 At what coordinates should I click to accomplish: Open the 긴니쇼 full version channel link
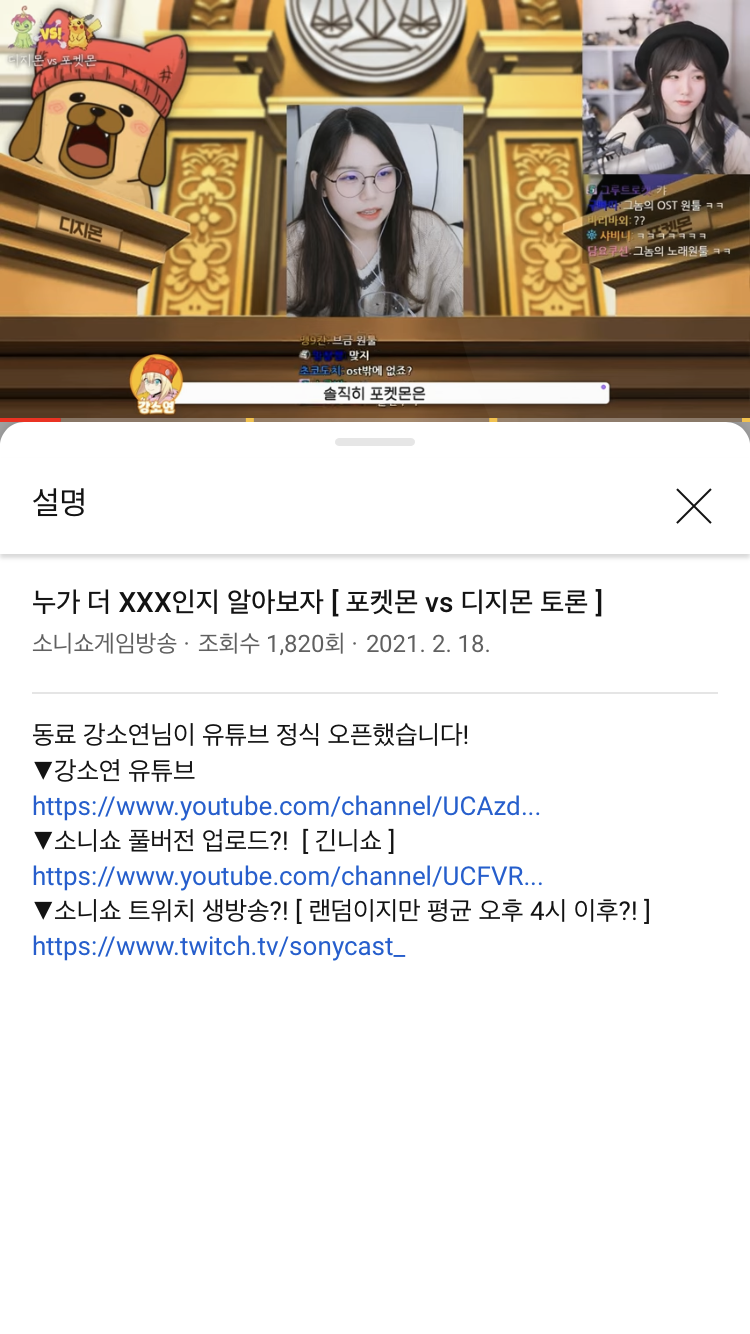pos(287,876)
